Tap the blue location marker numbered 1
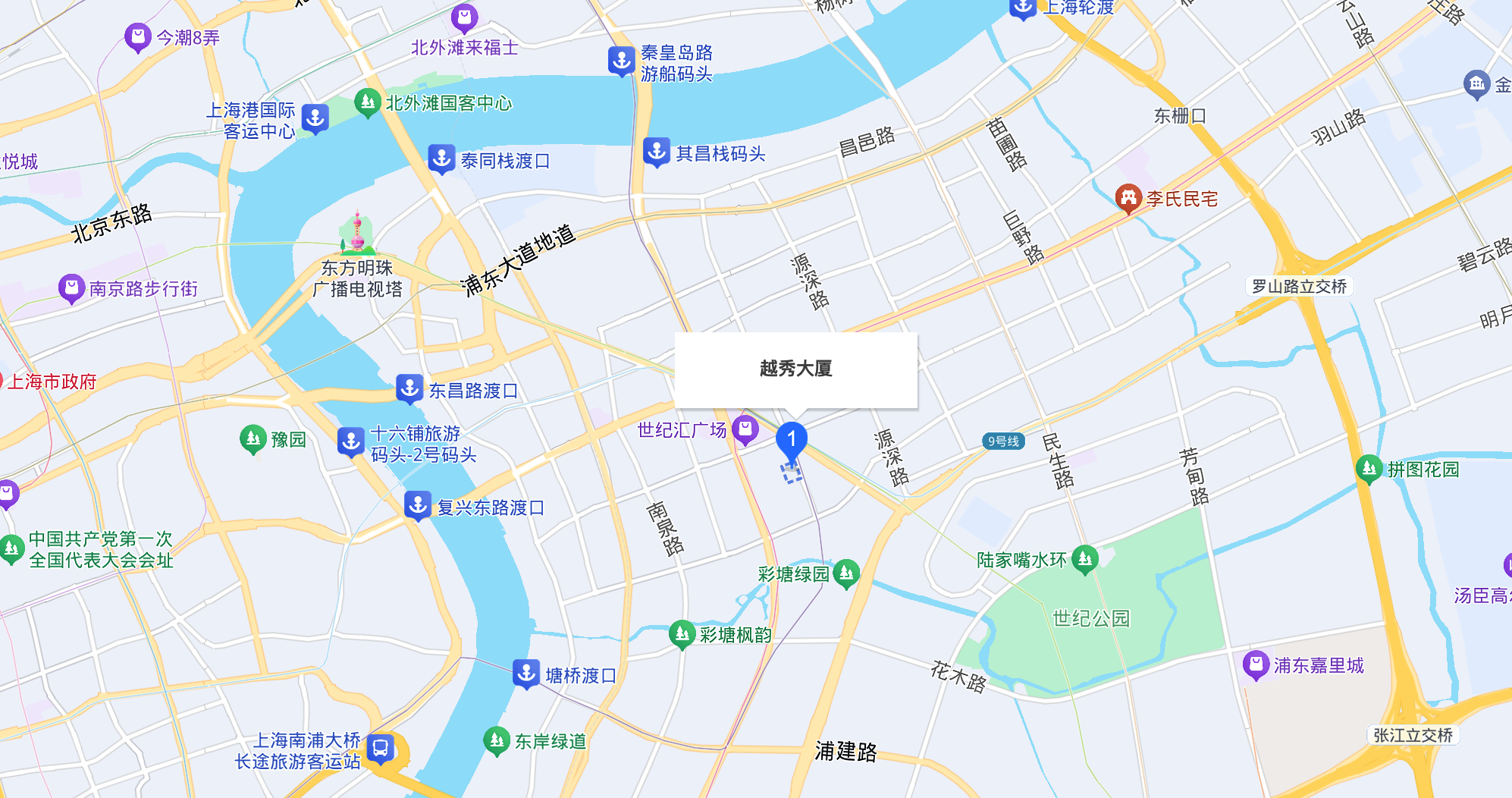 tap(791, 441)
